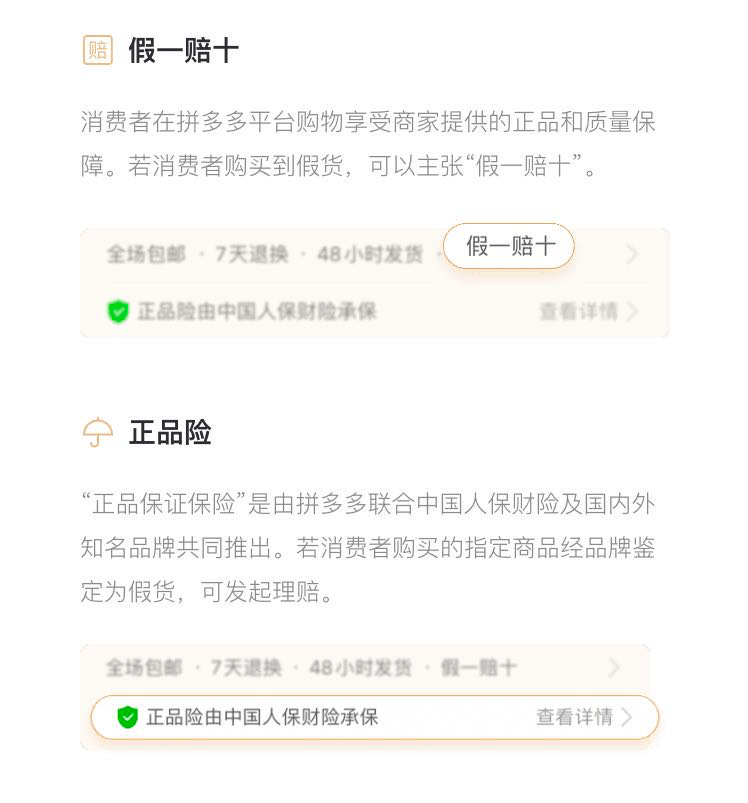Expand the bottom banner via the right arrow
Viewport: 748px width, 803px height.
pyautogui.click(x=616, y=667)
